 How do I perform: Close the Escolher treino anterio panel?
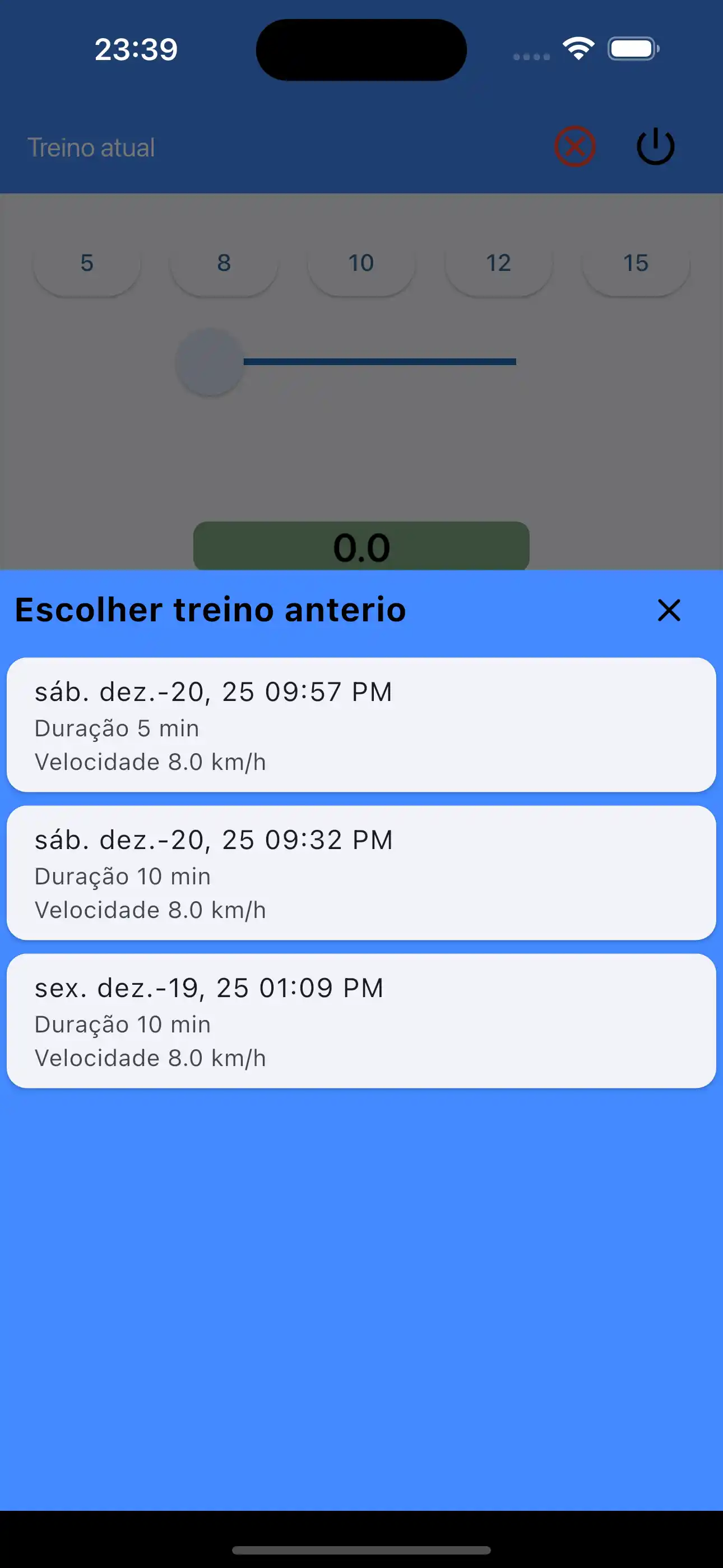(668, 611)
